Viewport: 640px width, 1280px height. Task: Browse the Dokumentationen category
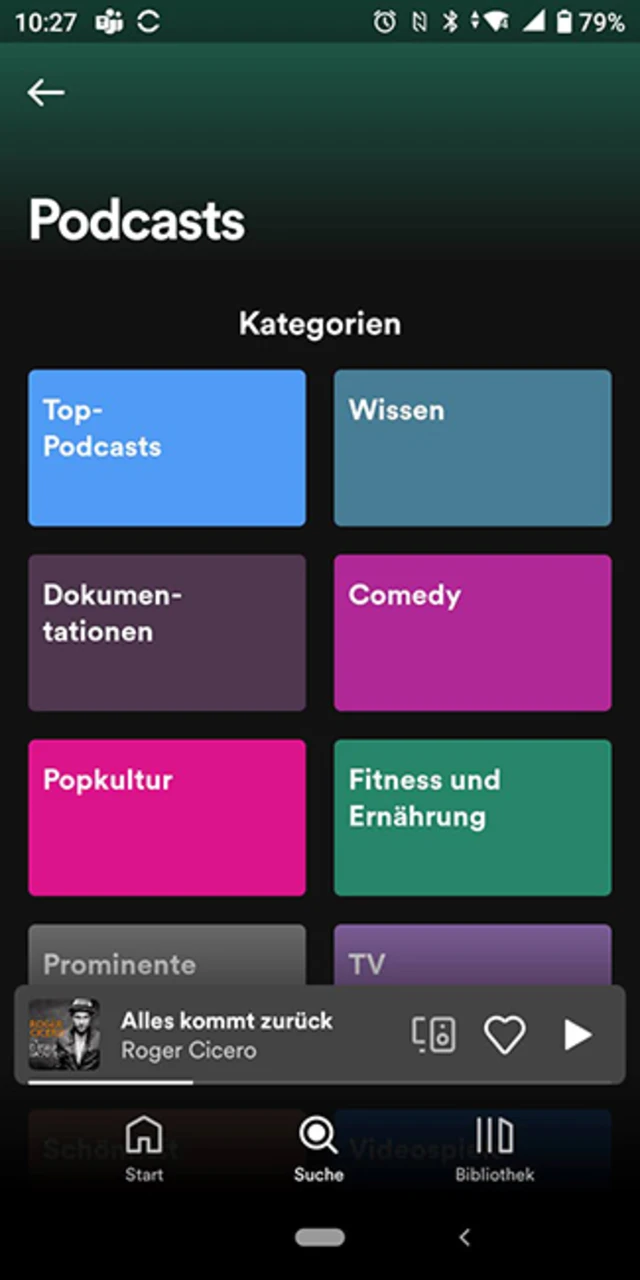click(x=167, y=632)
